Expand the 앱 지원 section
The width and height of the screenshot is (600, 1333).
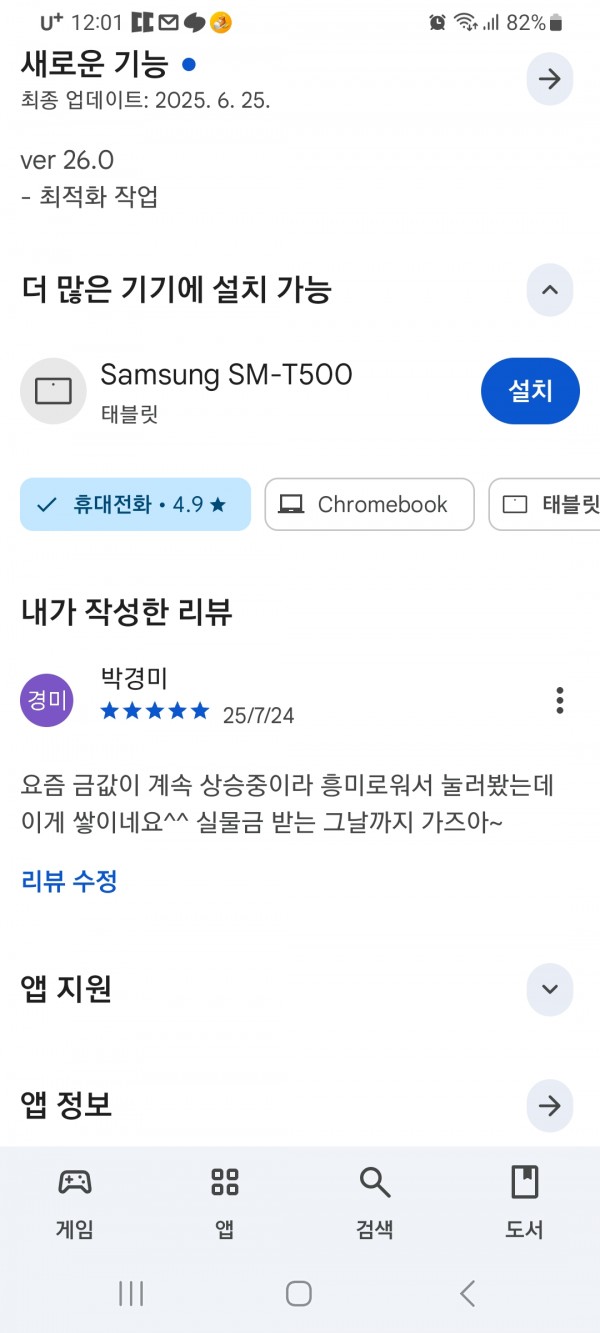(549, 989)
